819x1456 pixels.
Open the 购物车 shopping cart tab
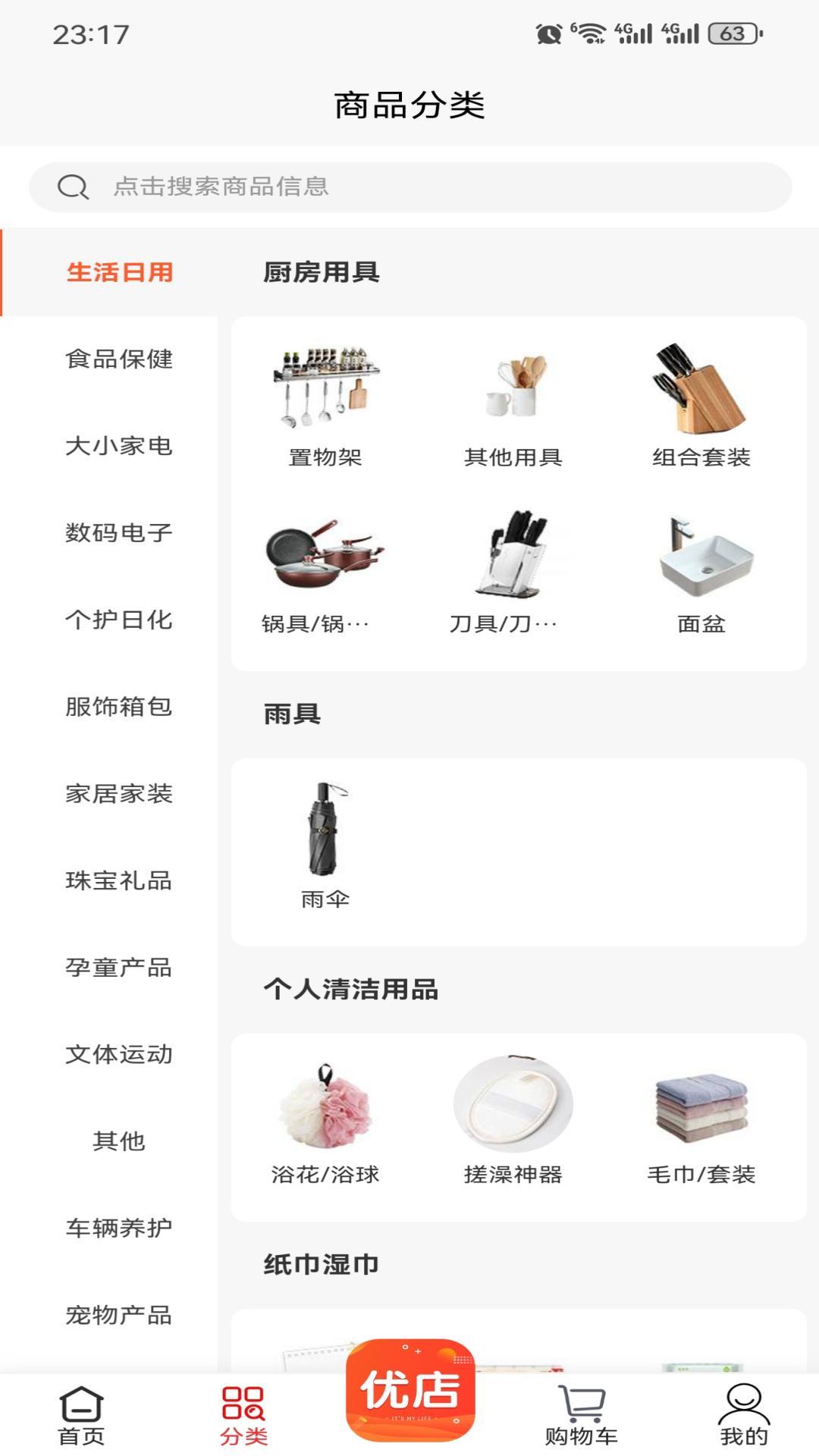(x=582, y=1415)
